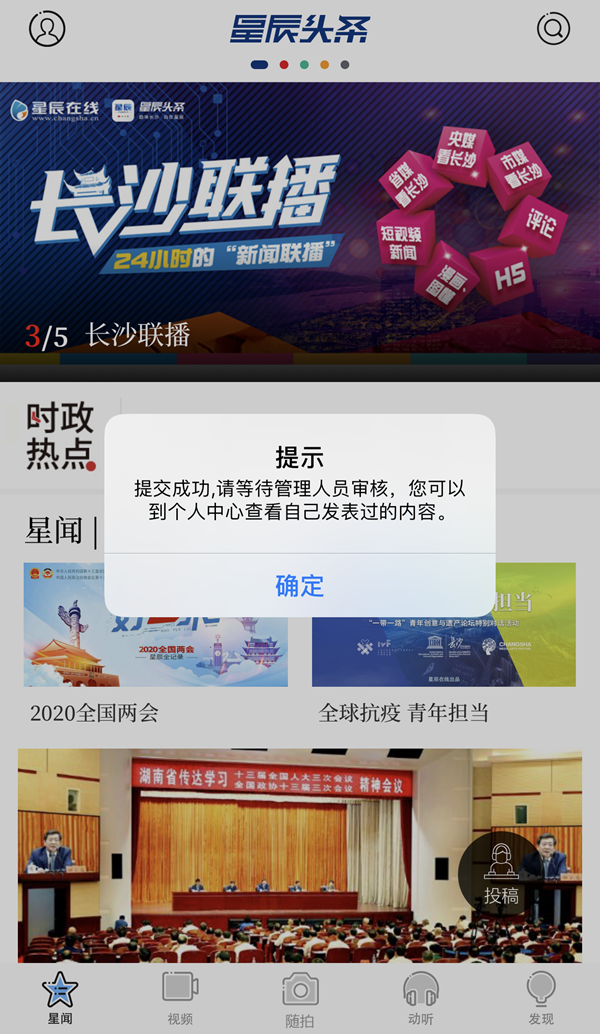
Task: Open the 湖南省 conference news photo
Action: click(x=250, y=850)
